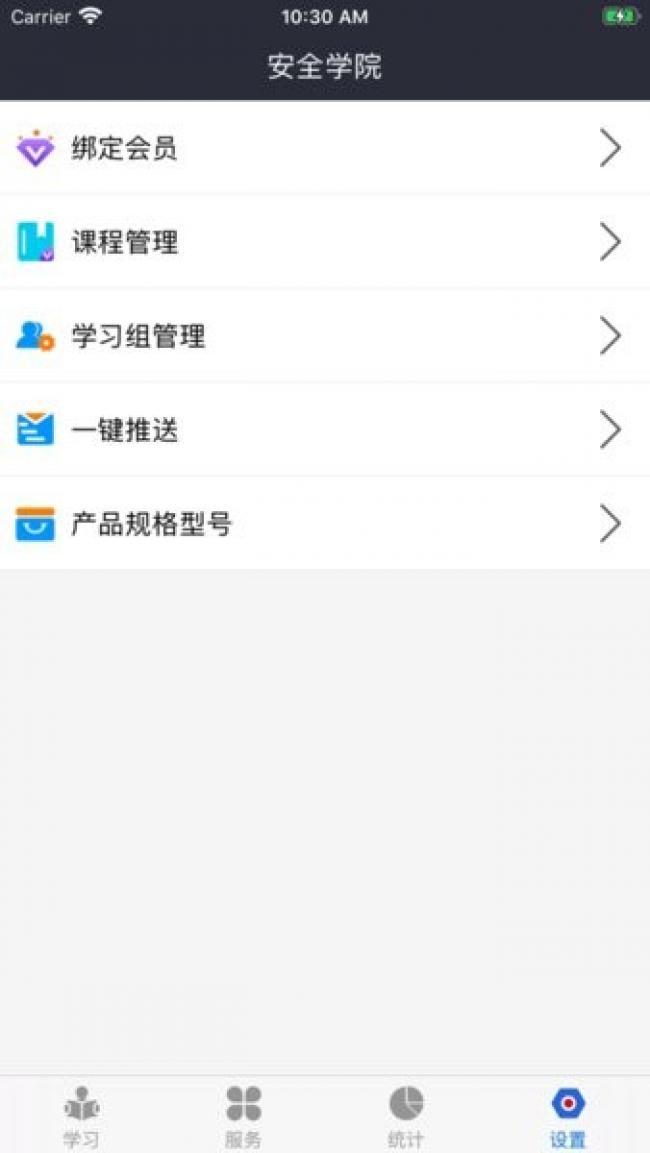Open 产品规格型号
Screen dimensions: 650x1153
click(325, 524)
